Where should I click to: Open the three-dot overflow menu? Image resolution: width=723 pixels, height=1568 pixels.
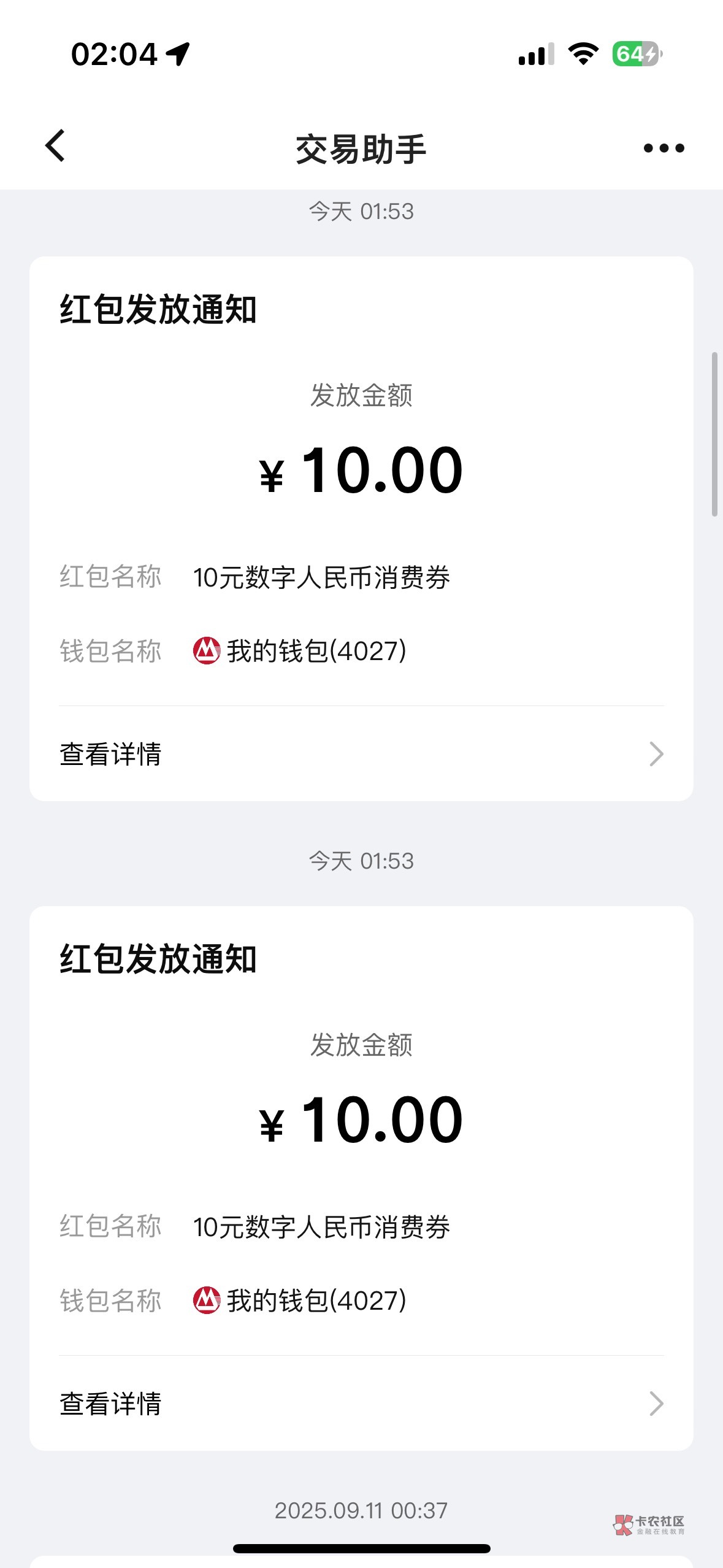pos(664,148)
